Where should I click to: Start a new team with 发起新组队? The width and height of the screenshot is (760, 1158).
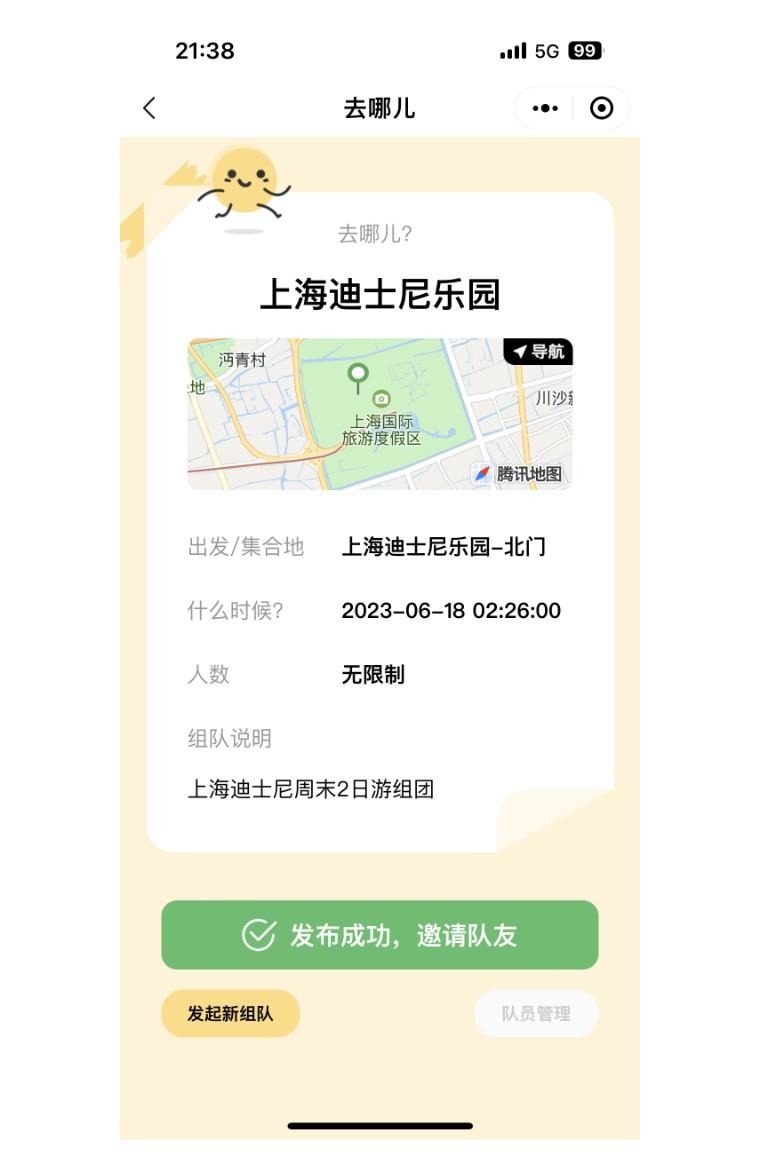pyautogui.click(x=230, y=1013)
